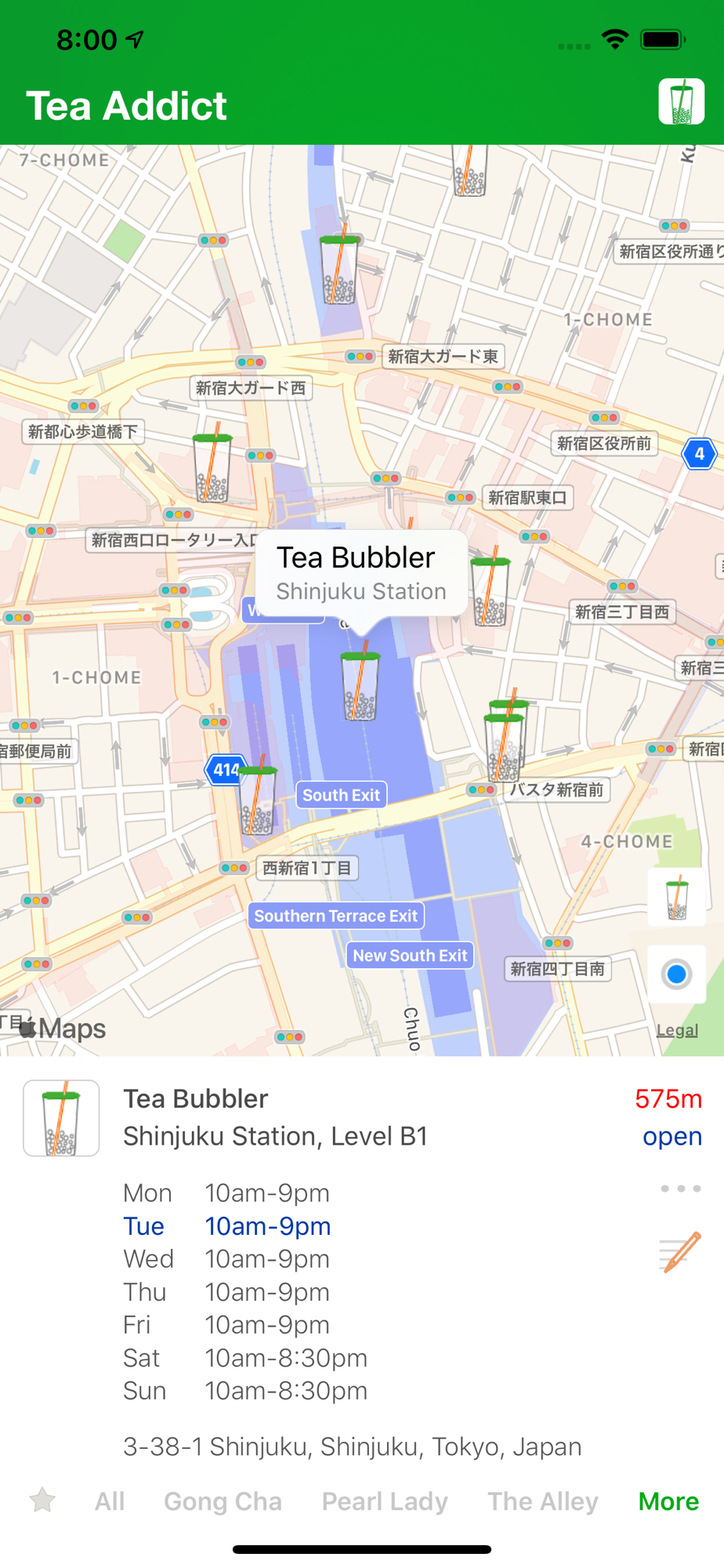Open the Tea Bubbler callout bubble
Viewport: 724px width, 1568px height.
pyautogui.click(x=361, y=574)
